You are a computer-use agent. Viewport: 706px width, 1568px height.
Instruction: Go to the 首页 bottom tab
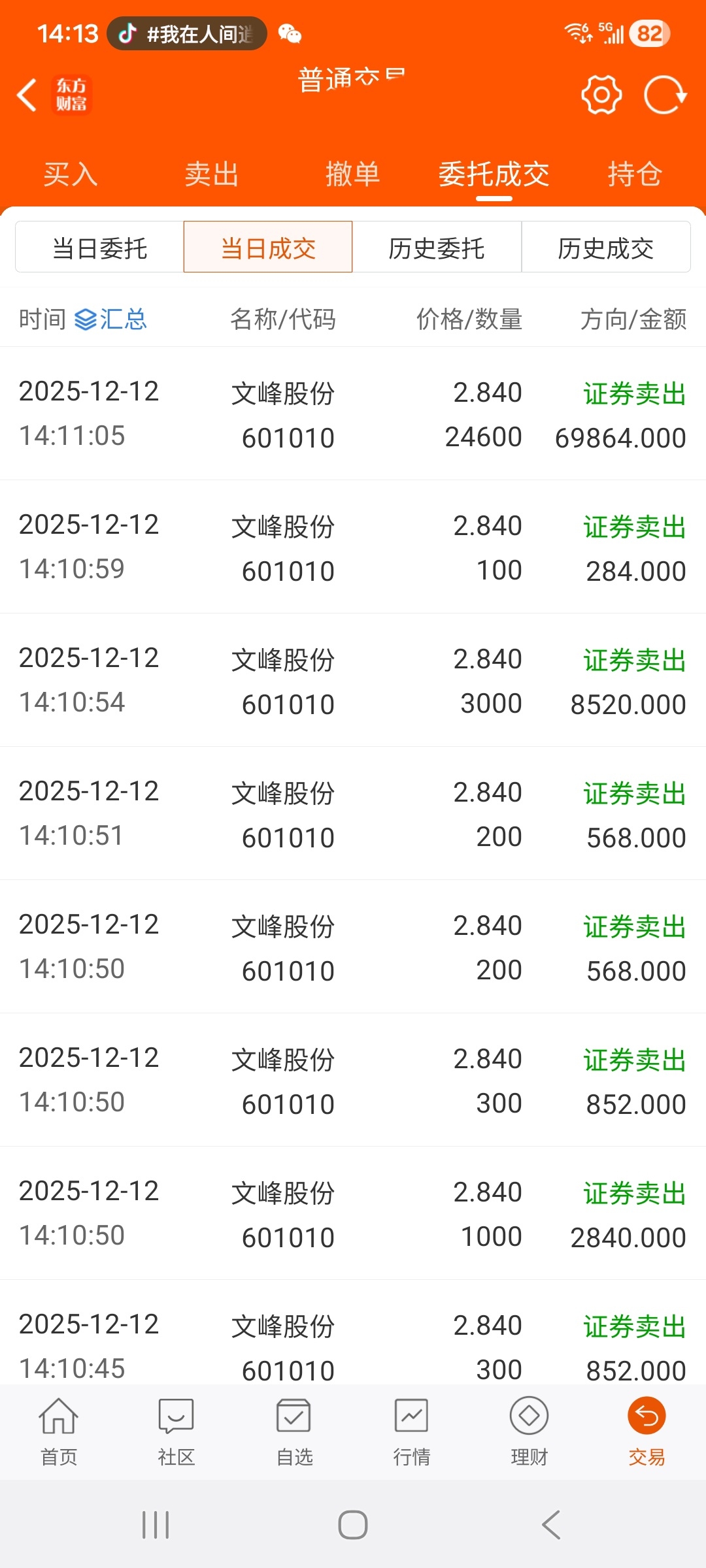pyautogui.click(x=59, y=1431)
